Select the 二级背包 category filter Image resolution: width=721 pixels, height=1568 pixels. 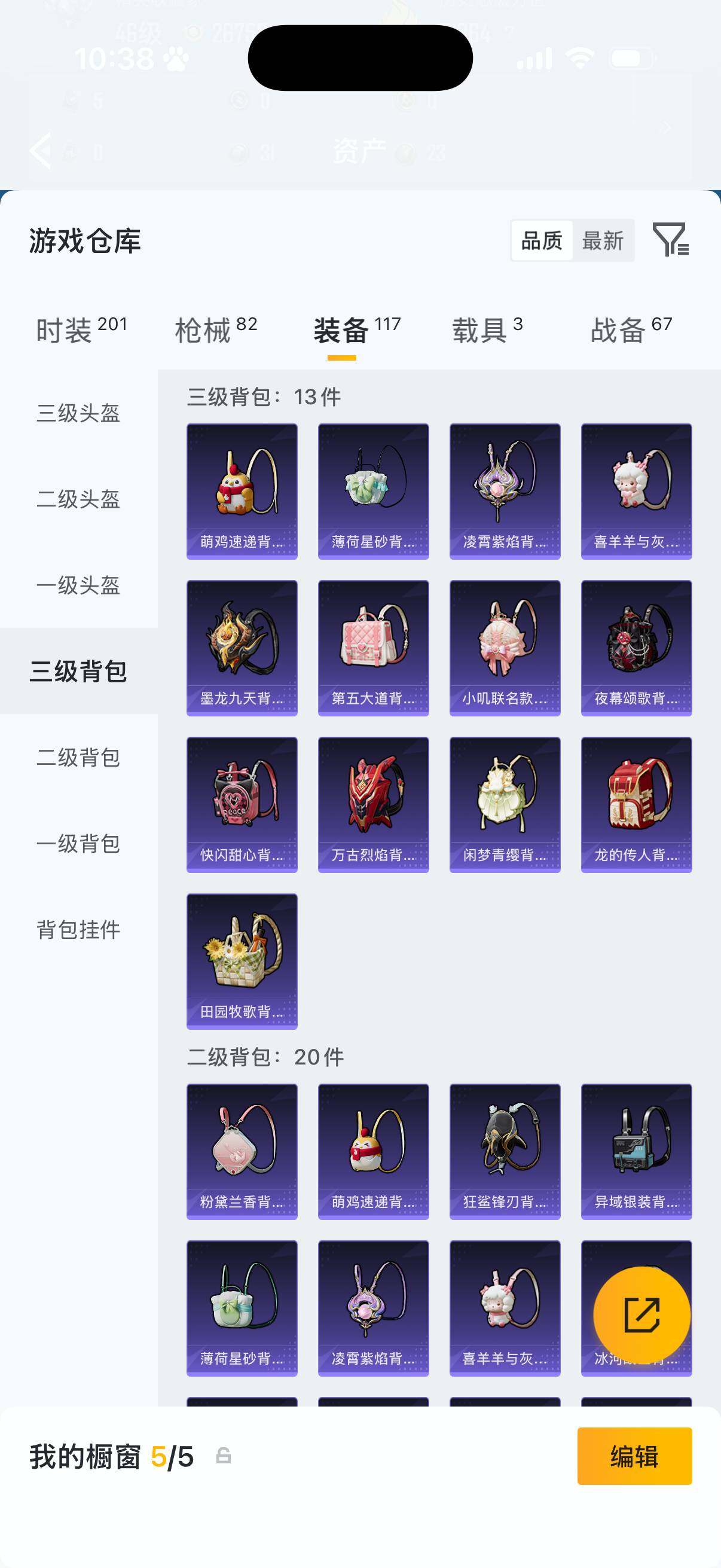78,758
